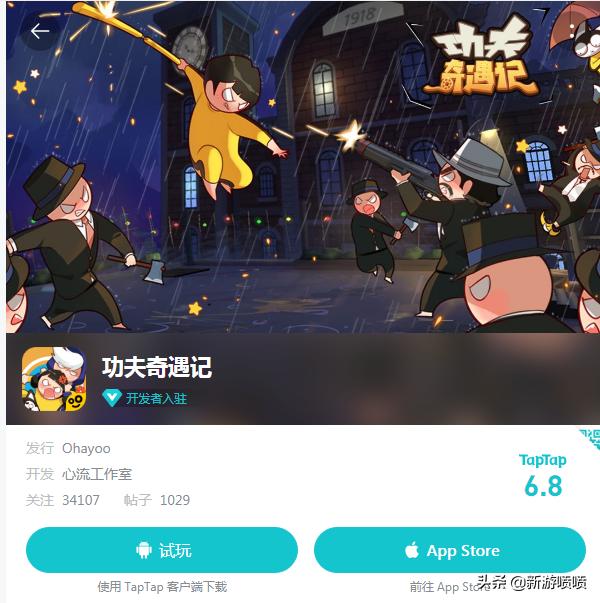The width and height of the screenshot is (600, 603).
Task: Open the 功夫奇遇记 game icon
Action: [x=54, y=379]
